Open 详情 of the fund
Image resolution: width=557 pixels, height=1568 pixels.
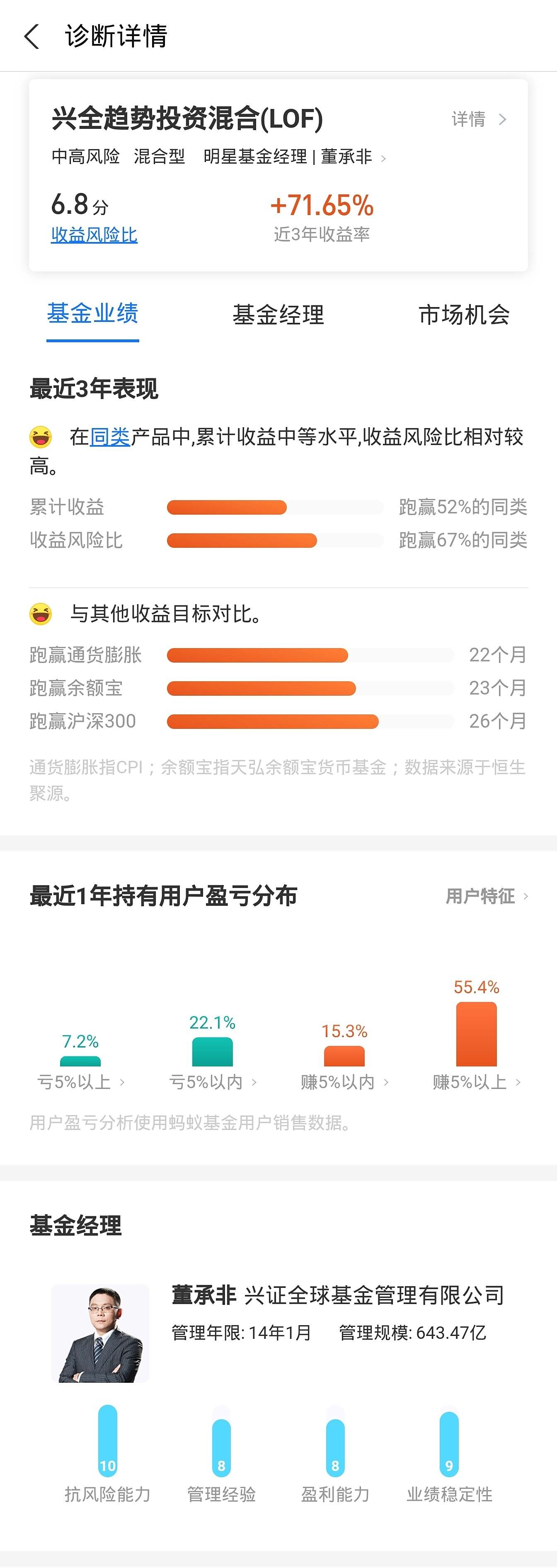click(x=479, y=119)
